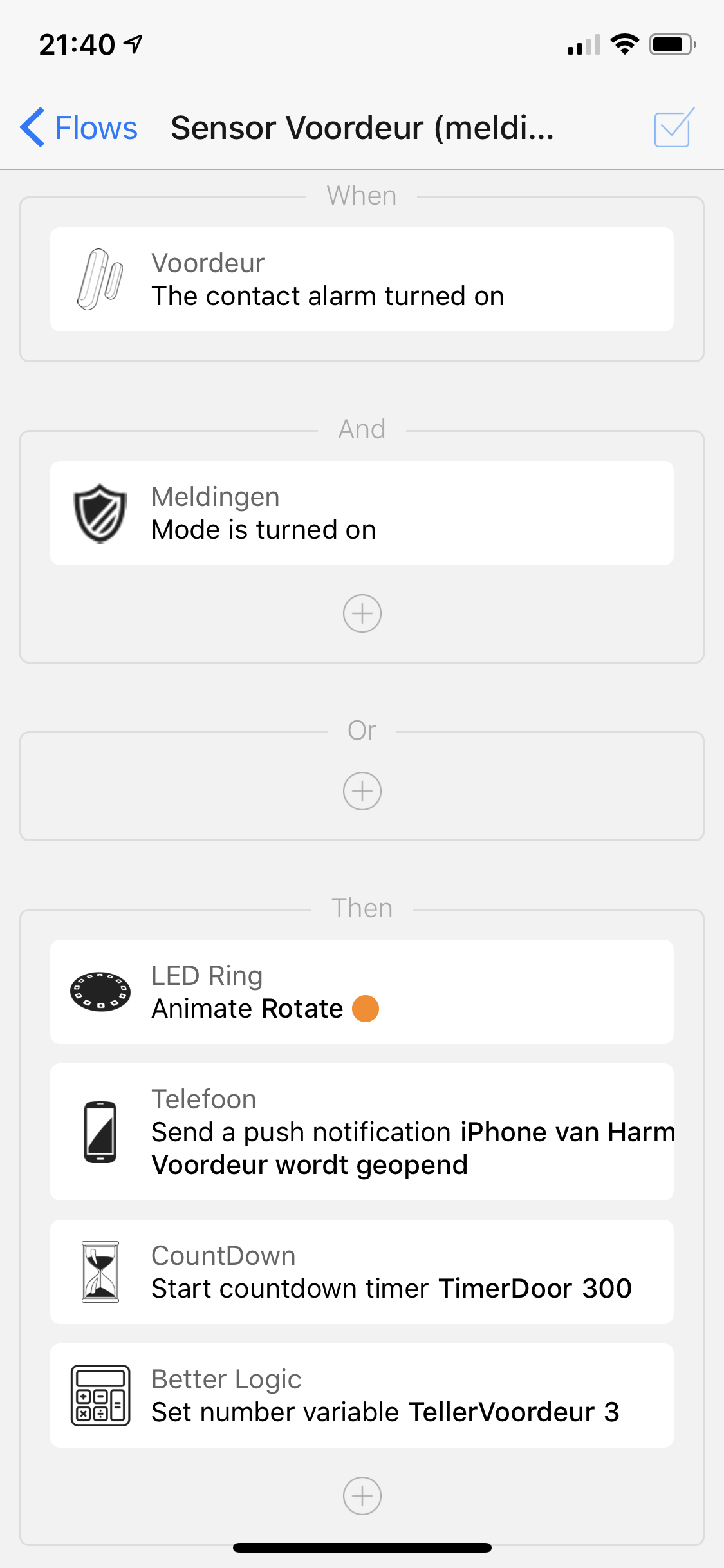Tap the checkmark icon in the top bar
Viewport: 724px width, 1568px height.
673,127
